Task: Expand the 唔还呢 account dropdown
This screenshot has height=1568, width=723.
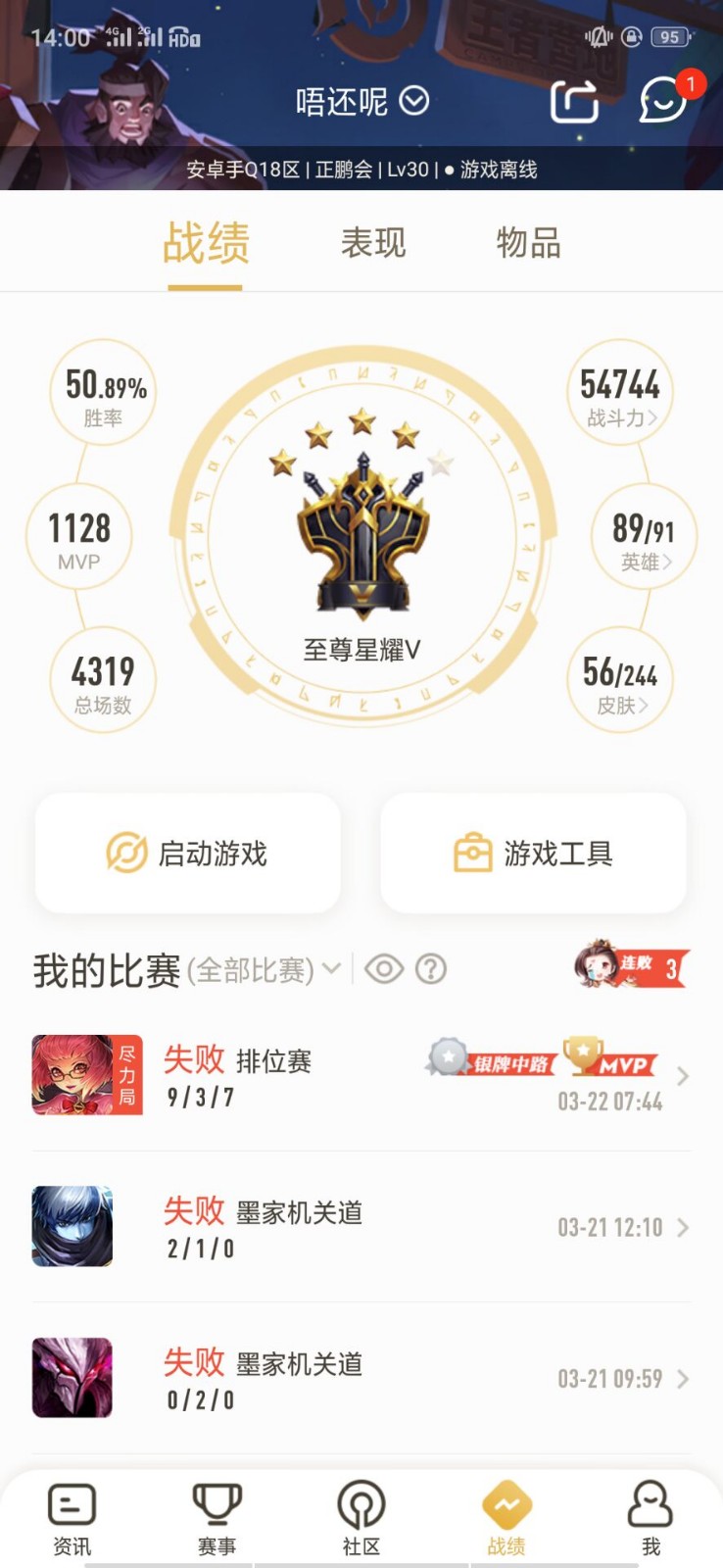Action: click(x=362, y=101)
